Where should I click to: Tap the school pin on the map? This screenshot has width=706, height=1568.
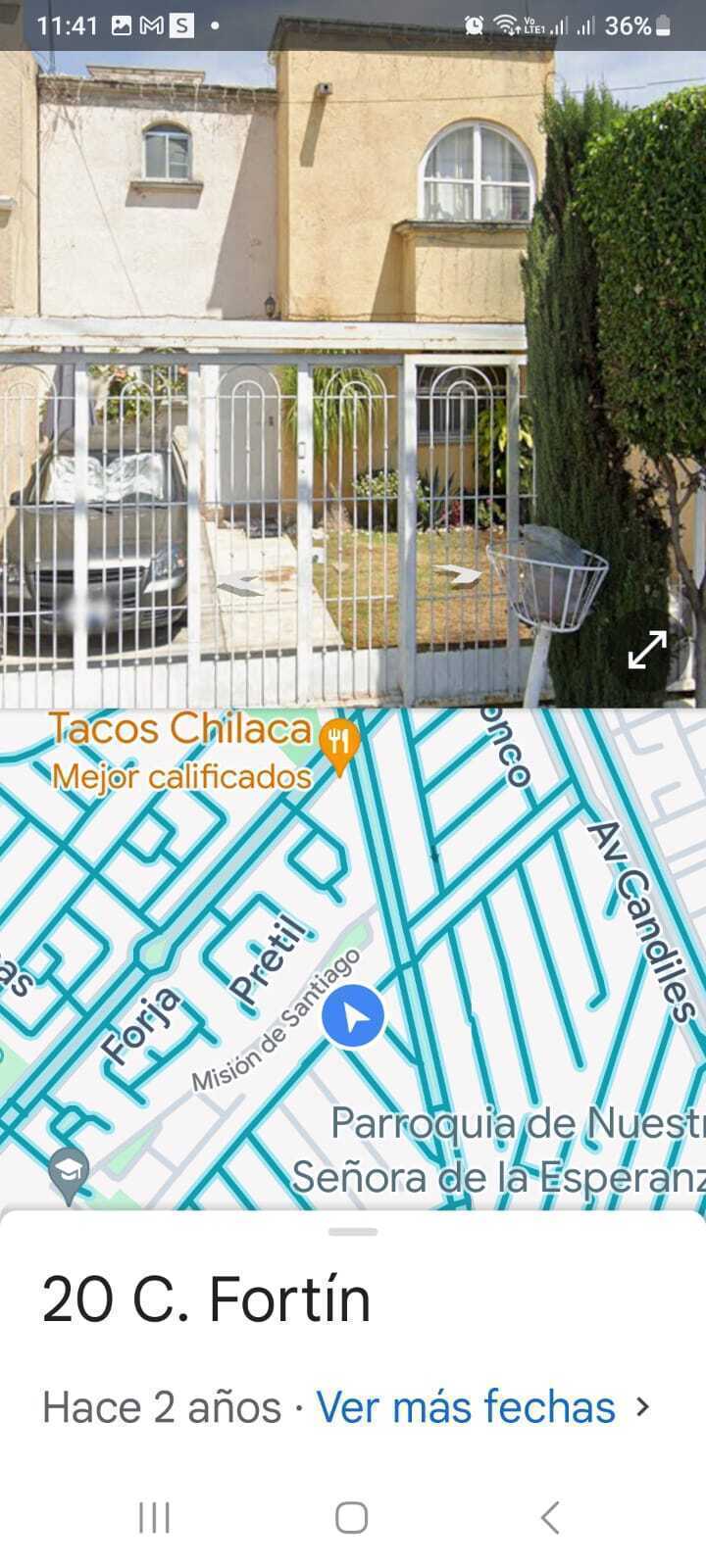click(69, 1170)
